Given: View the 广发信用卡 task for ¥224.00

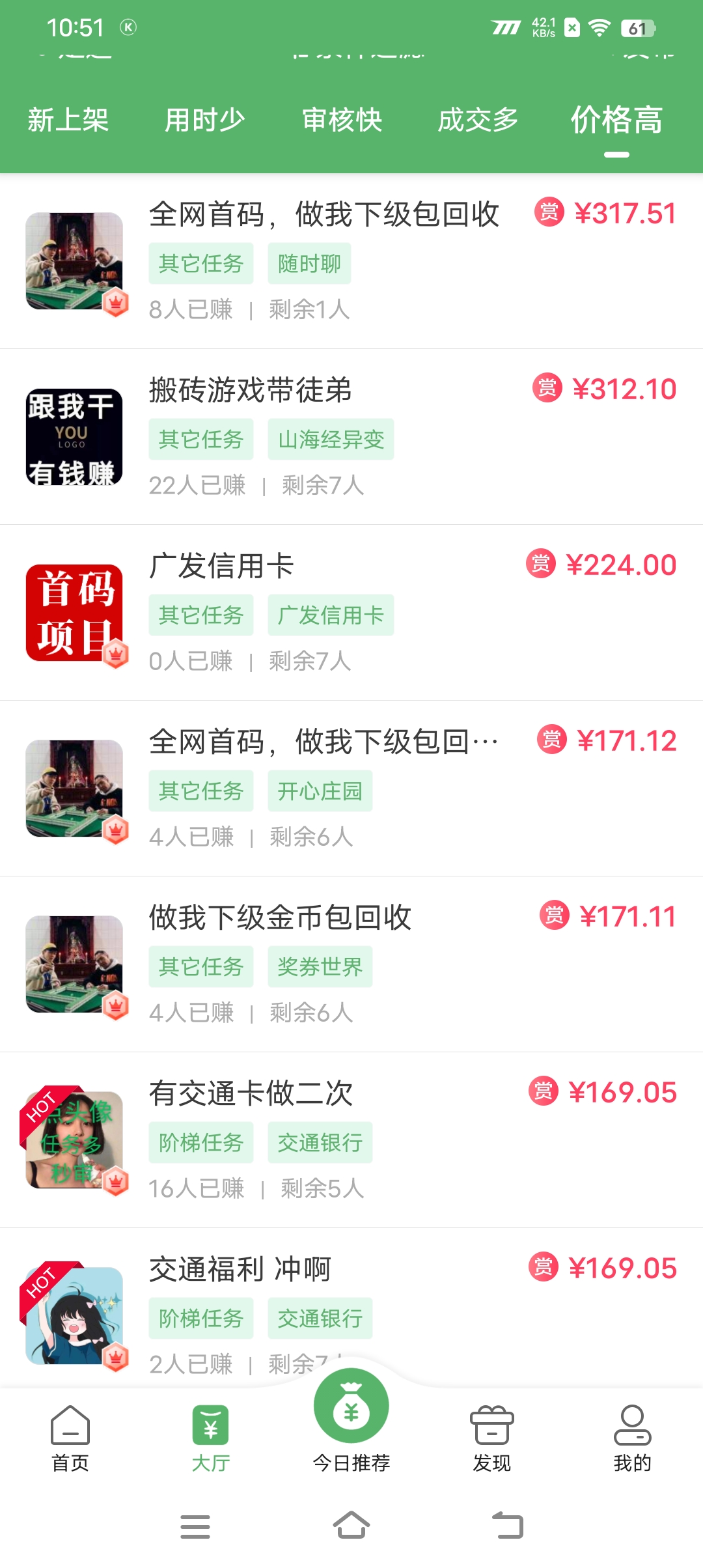Looking at the screenshot, I should (x=351, y=613).
